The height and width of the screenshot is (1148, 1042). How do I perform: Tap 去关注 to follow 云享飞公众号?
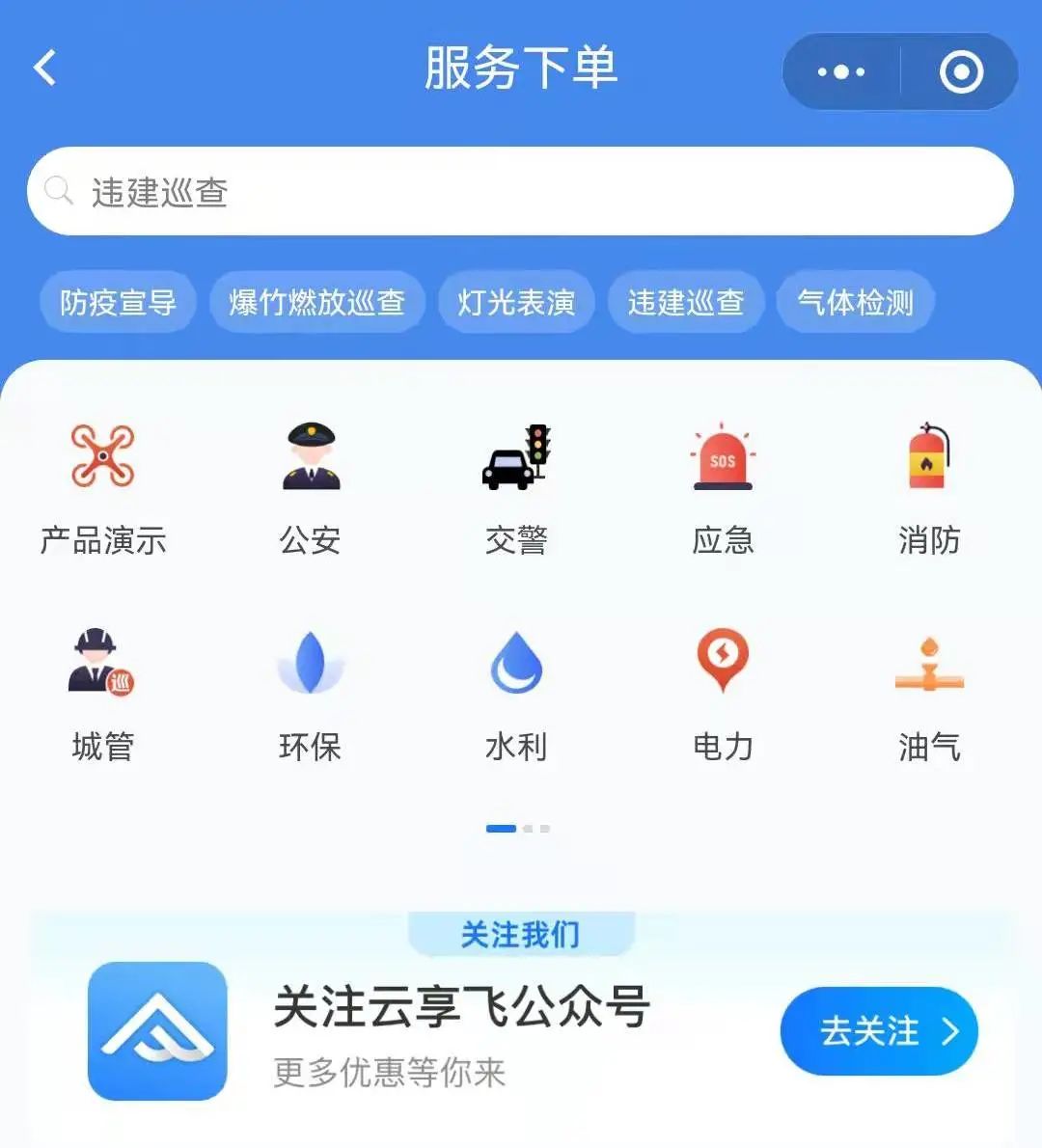pos(879,1031)
